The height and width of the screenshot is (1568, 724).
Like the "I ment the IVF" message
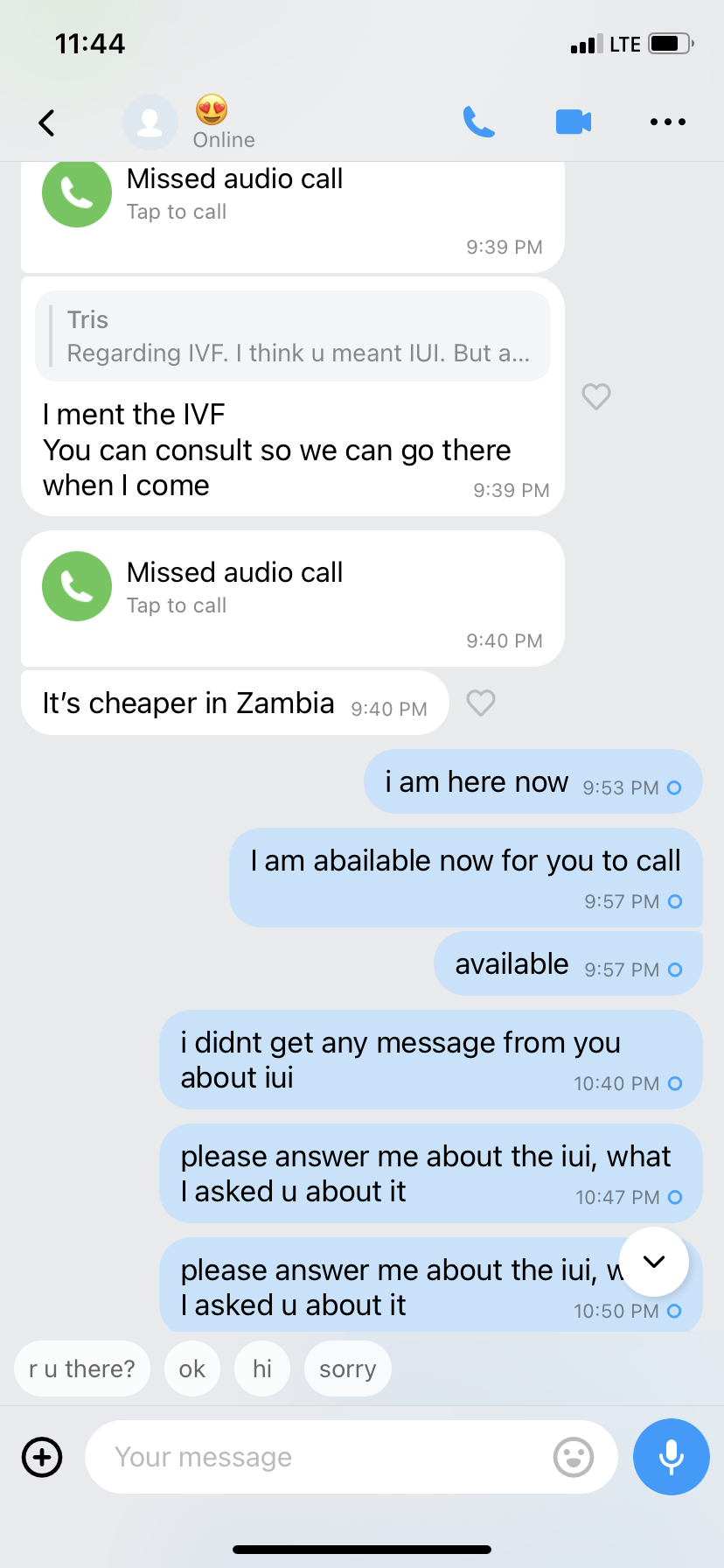point(596,396)
